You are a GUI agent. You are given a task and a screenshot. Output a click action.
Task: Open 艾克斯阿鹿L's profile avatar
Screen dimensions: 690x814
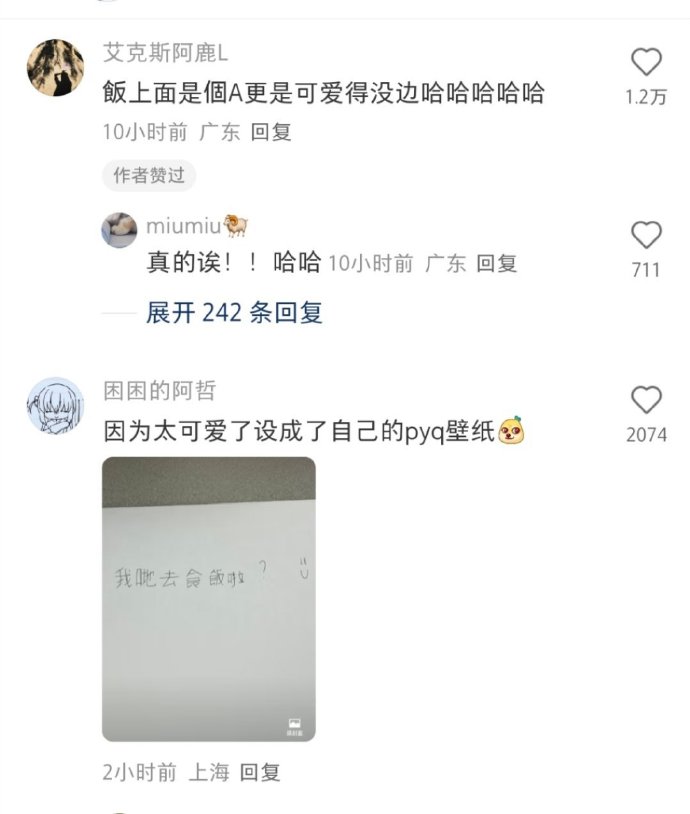coord(55,68)
